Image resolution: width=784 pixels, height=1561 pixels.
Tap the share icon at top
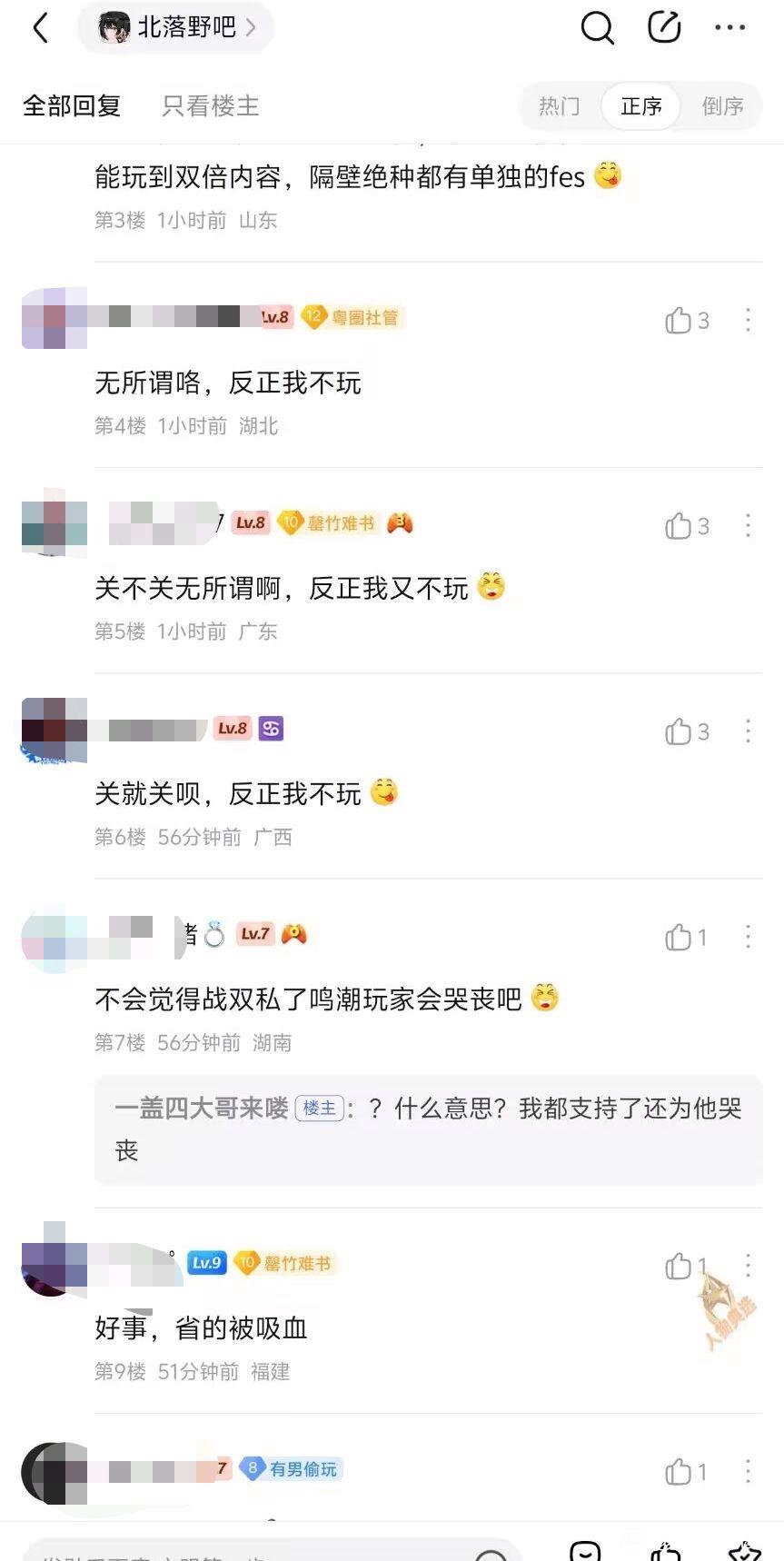tap(664, 28)
